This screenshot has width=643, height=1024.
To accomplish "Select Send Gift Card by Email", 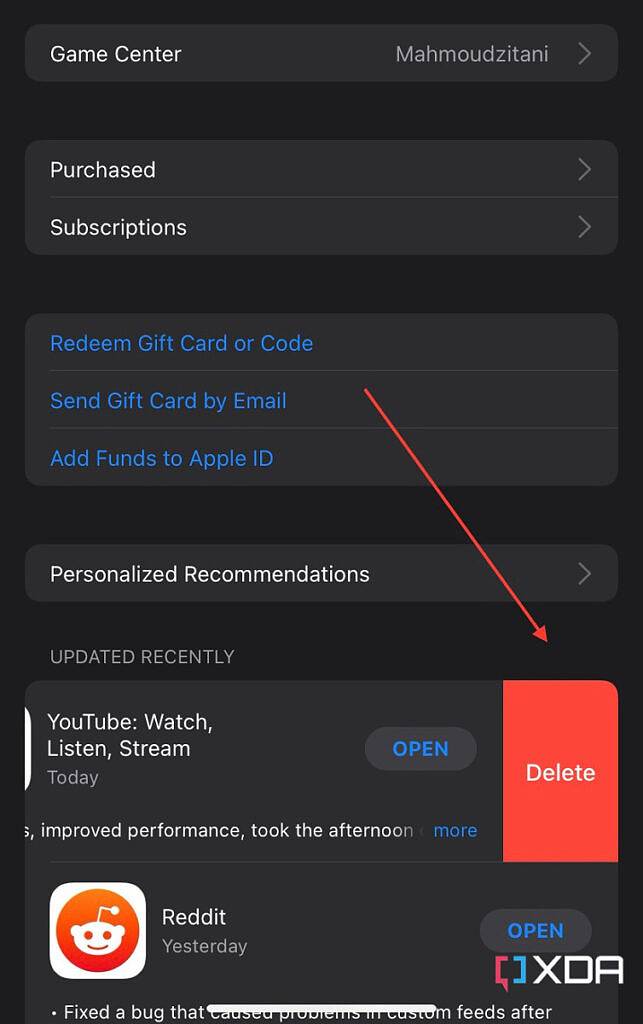I will [x=169, y=401].
